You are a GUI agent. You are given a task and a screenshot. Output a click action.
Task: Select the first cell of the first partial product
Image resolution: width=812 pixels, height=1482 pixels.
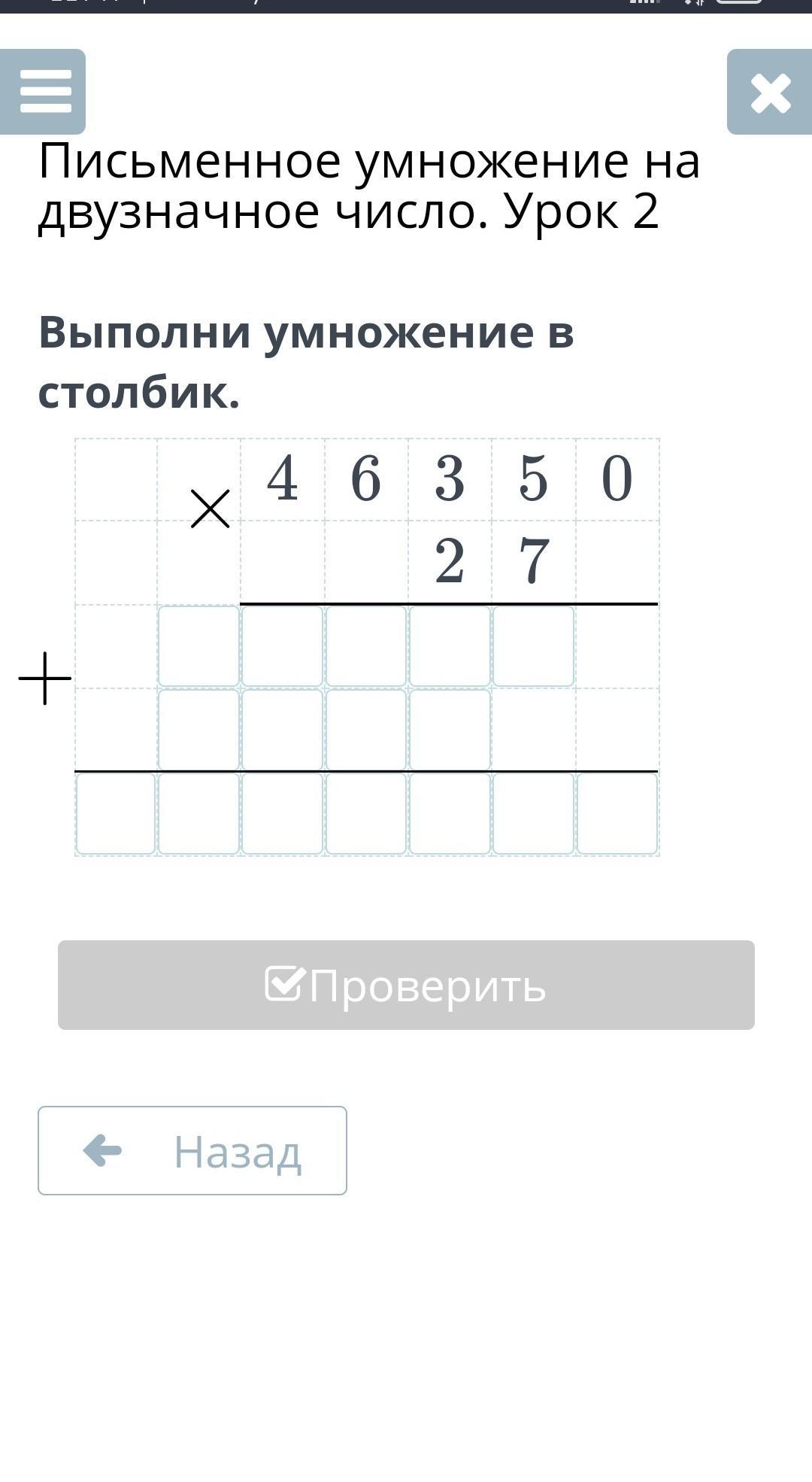coord(198,646)
